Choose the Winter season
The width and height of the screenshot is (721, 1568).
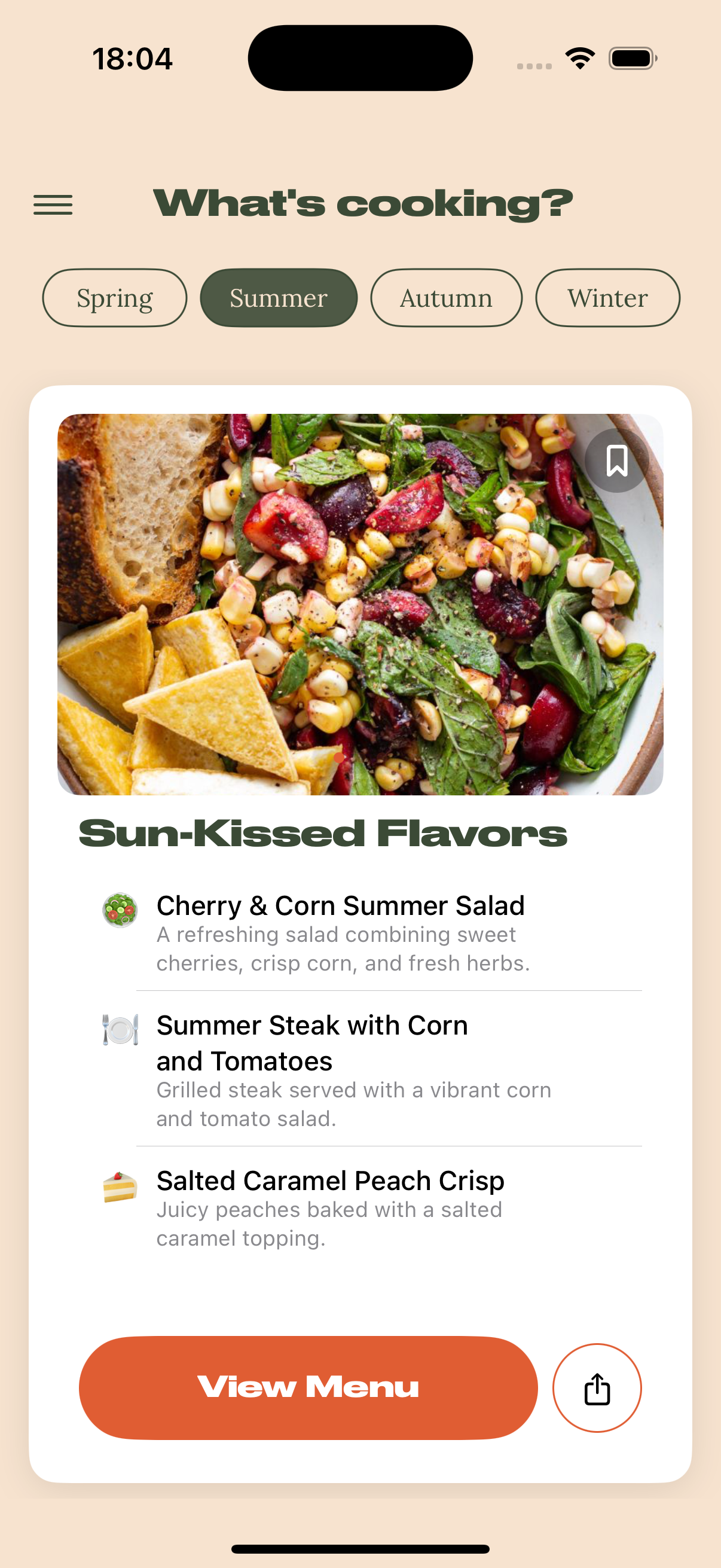click(607, 298)
